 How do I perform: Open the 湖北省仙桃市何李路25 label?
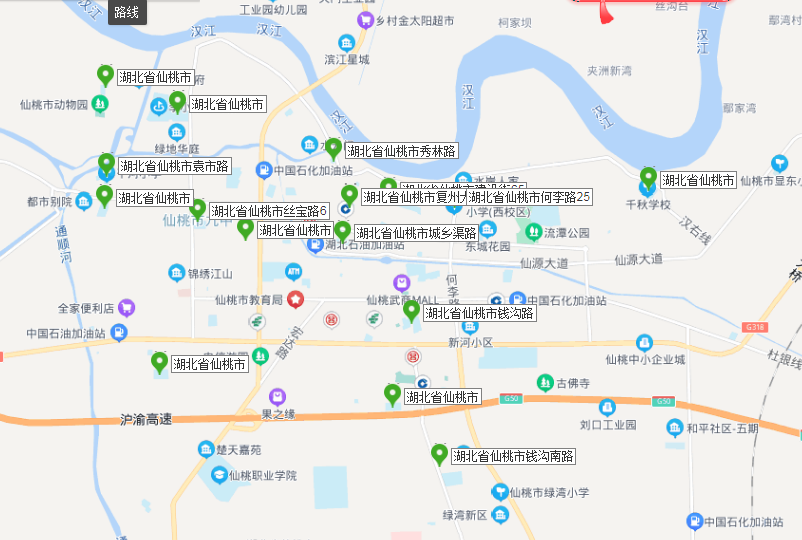tap(530, 197)
